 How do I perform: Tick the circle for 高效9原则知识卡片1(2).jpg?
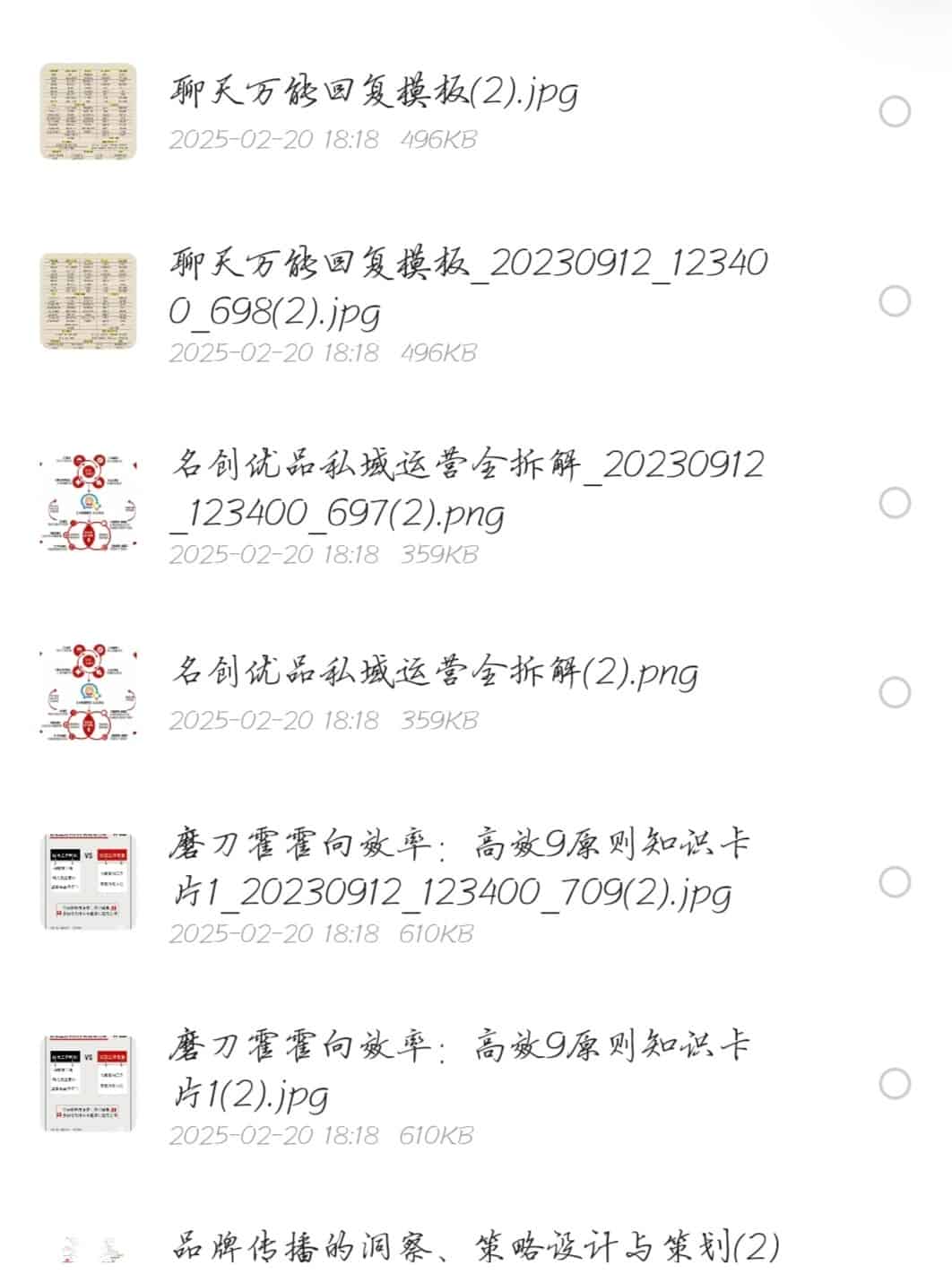click(x=895, y=1084)
